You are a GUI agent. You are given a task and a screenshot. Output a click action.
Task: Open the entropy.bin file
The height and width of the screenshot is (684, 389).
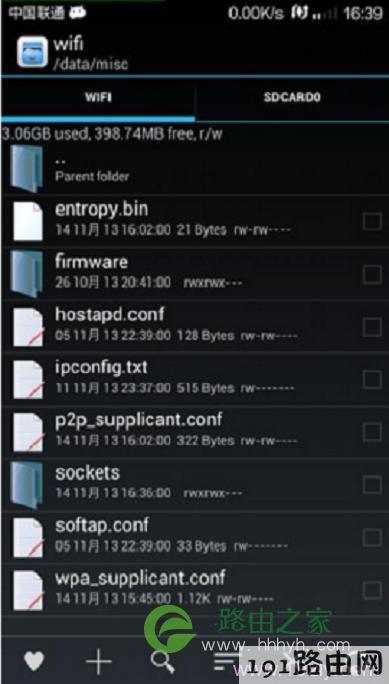(194, 221)
